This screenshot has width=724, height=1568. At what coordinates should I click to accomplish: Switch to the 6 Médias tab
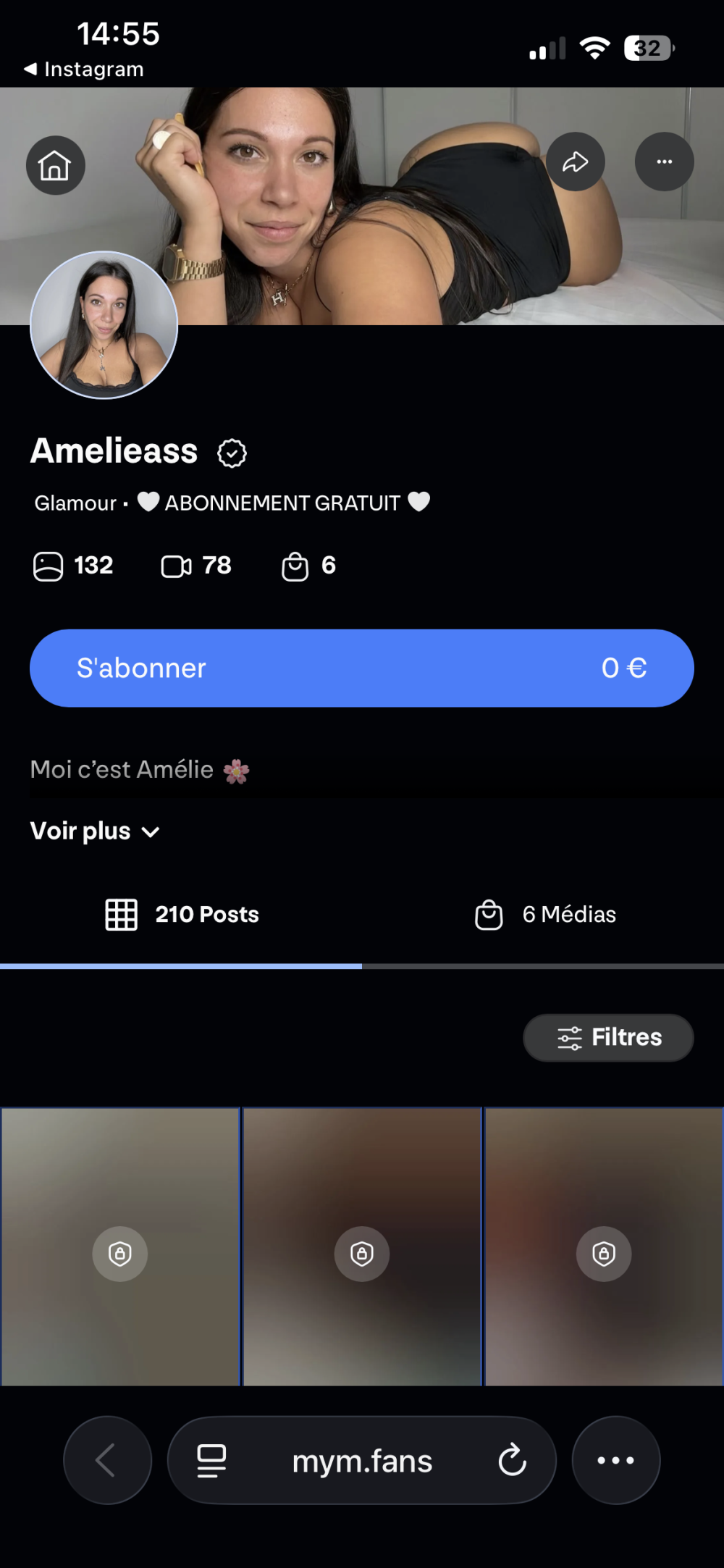coord(545,914)
